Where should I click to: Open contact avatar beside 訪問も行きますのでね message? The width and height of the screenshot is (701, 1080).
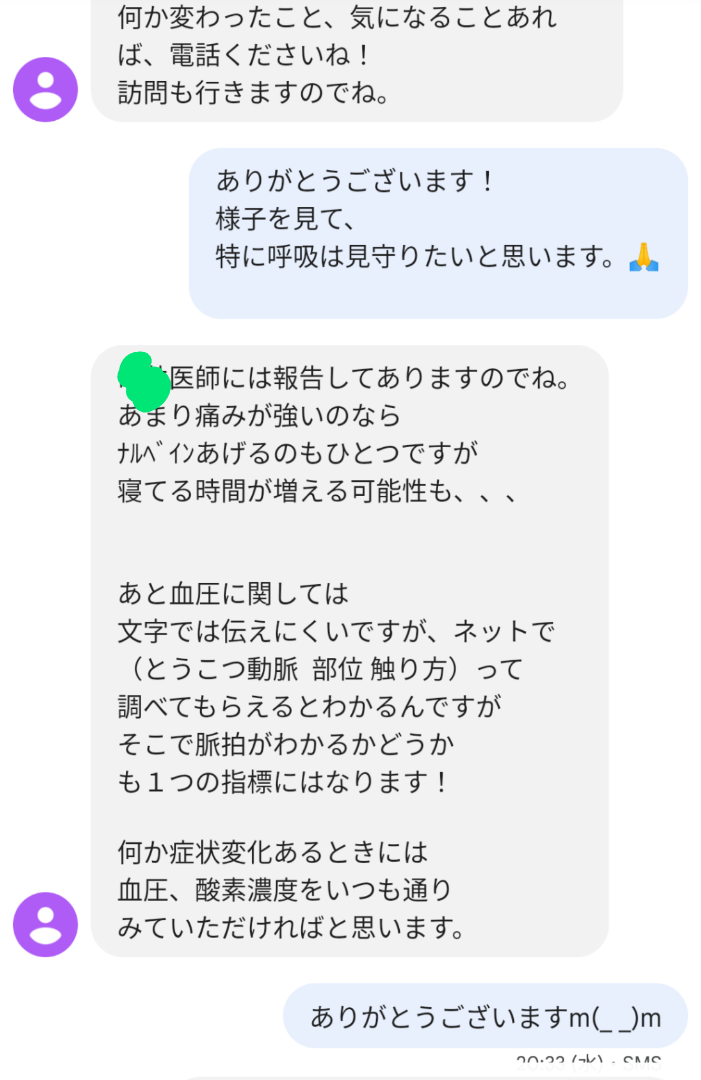tap(45, 90)
